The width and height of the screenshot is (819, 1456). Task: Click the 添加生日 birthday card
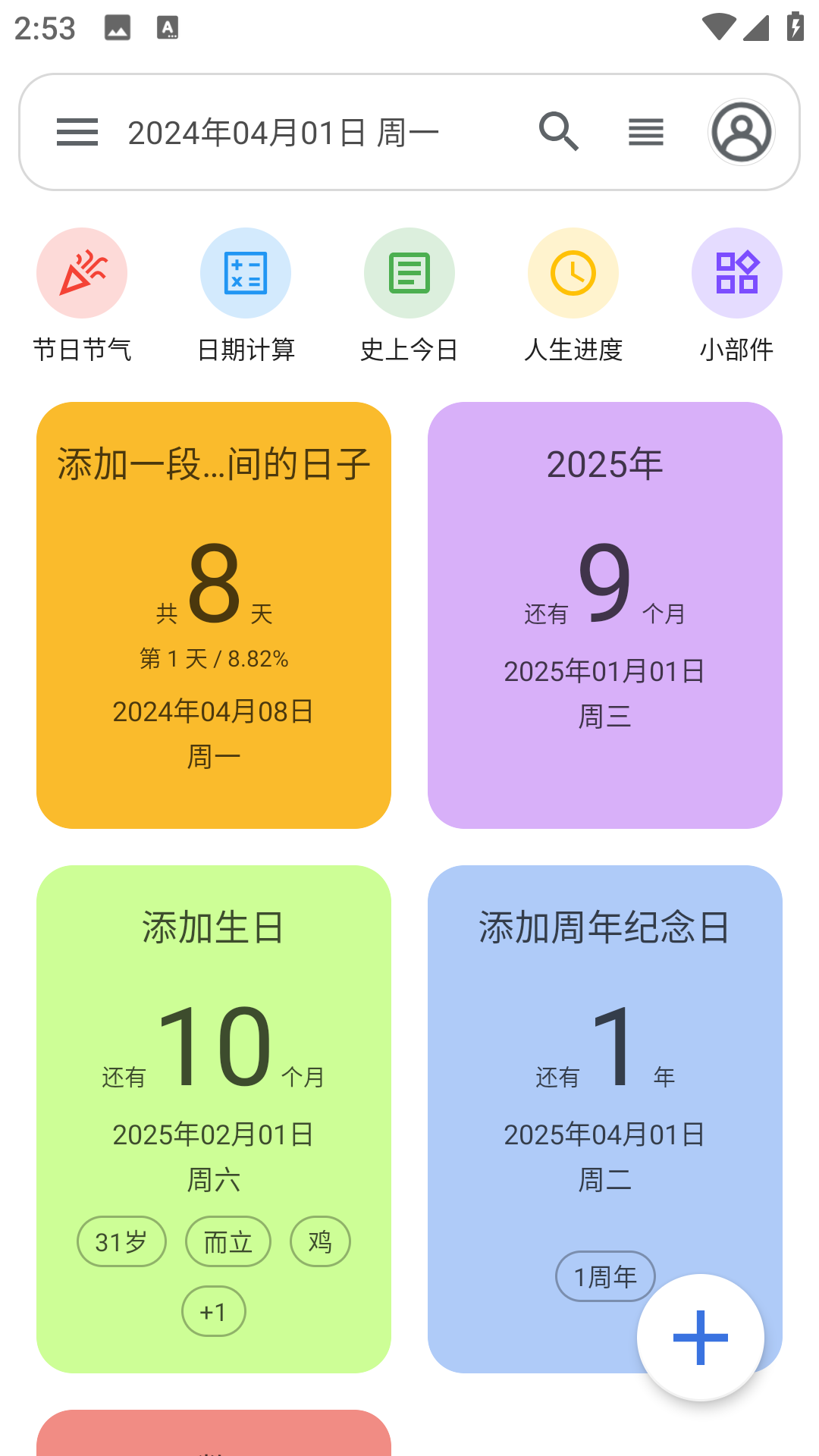[x=215, y=1062]
